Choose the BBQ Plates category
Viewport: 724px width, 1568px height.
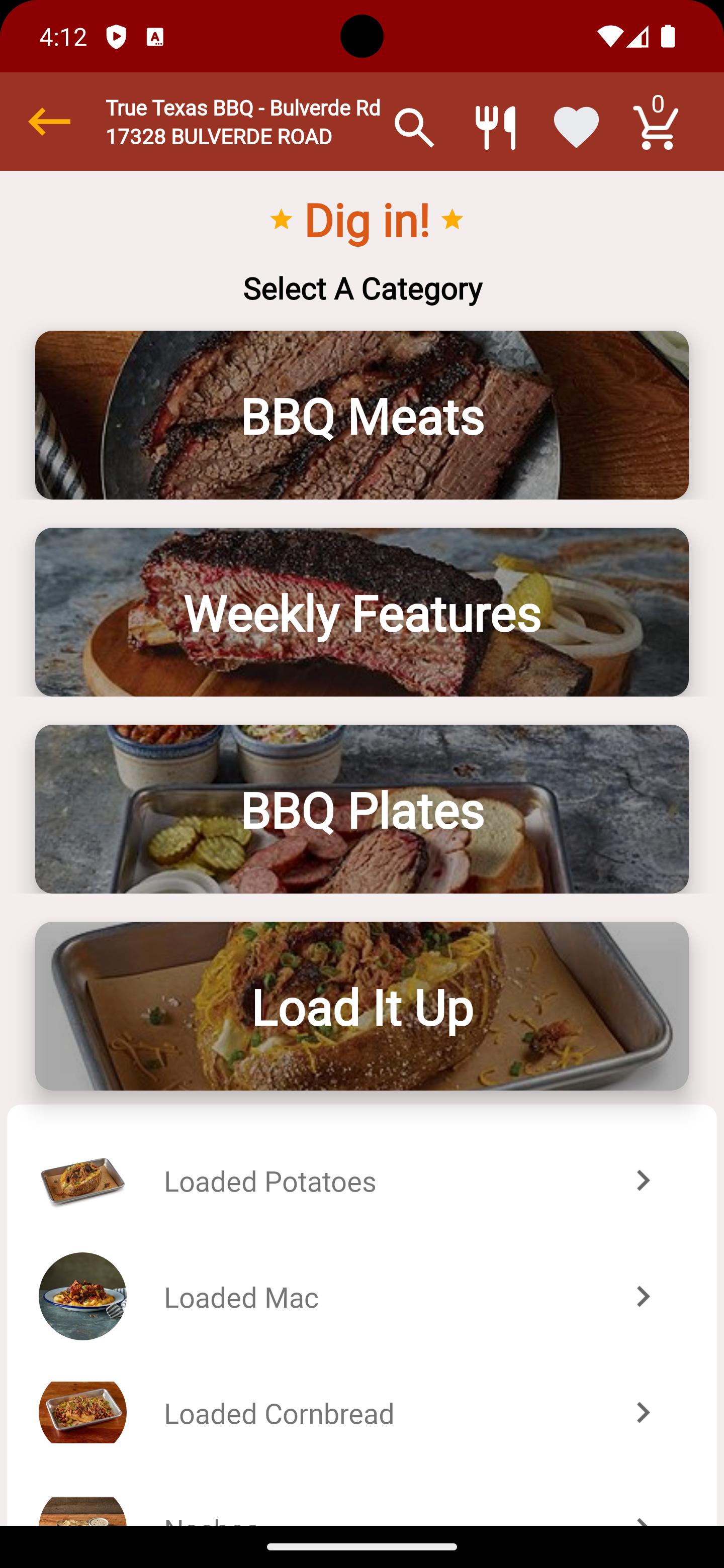pos(361,809)
